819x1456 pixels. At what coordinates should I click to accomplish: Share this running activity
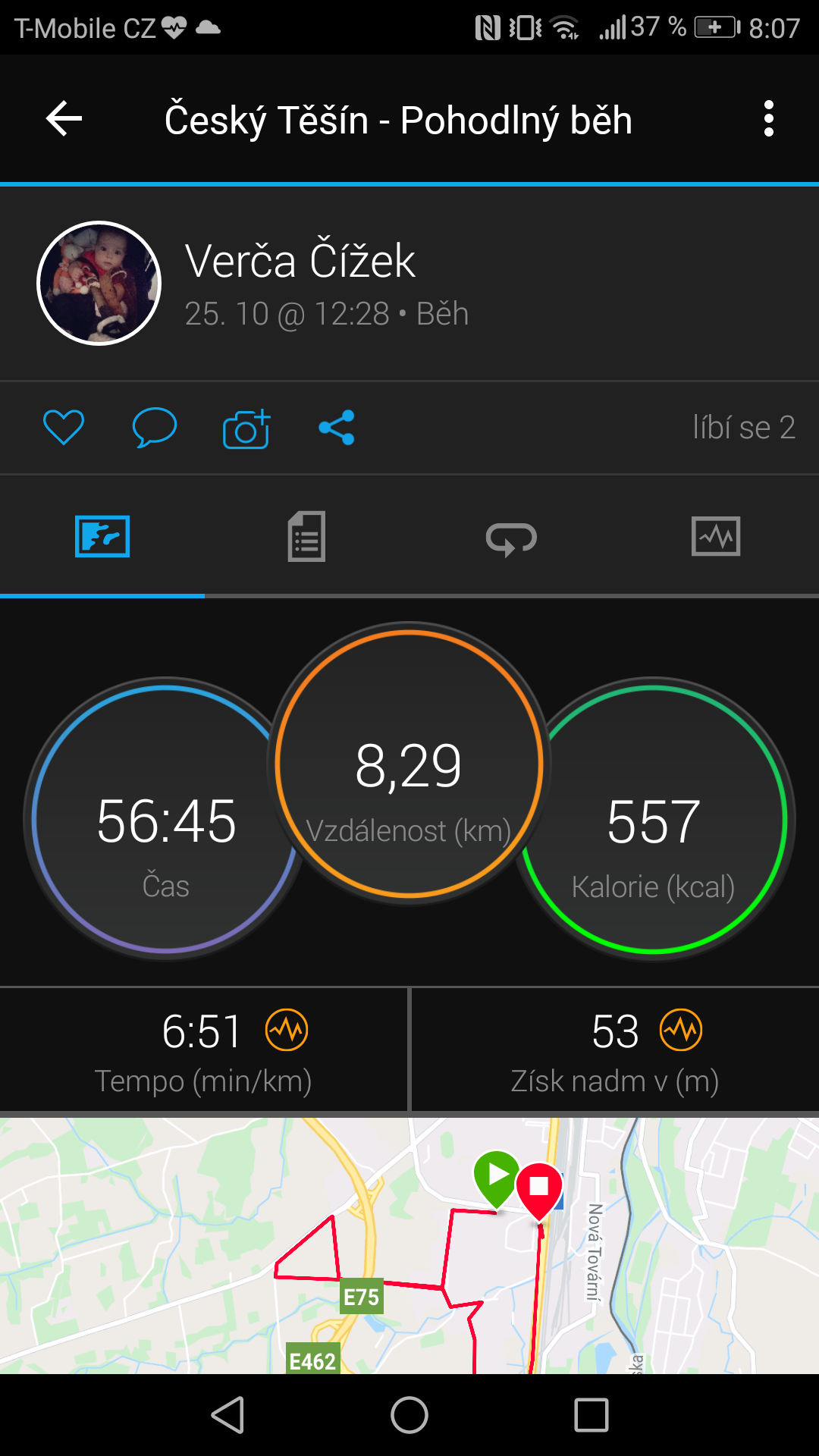click(x=337, y=427)
